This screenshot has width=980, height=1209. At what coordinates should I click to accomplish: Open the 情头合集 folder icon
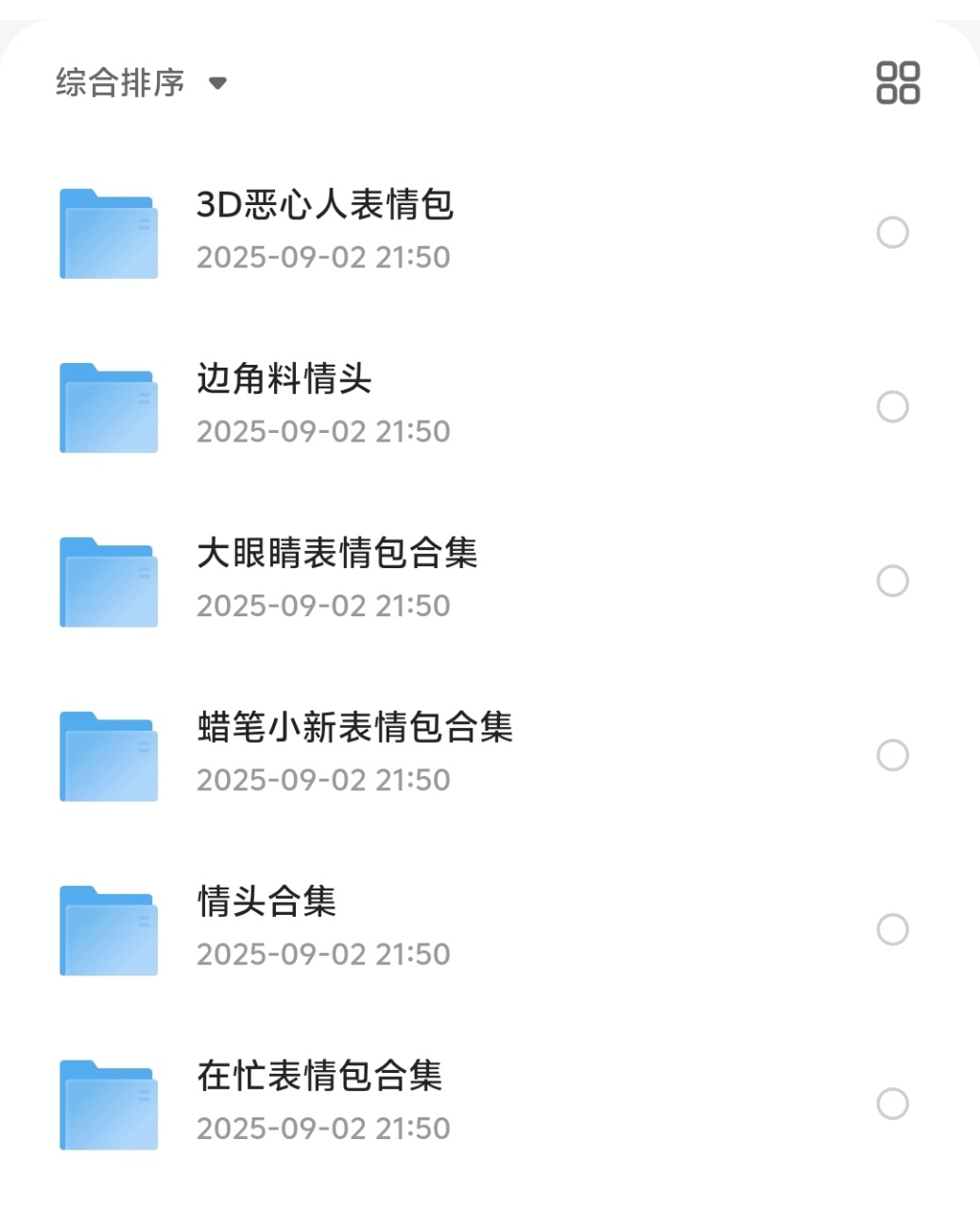[x=108, y=928]
